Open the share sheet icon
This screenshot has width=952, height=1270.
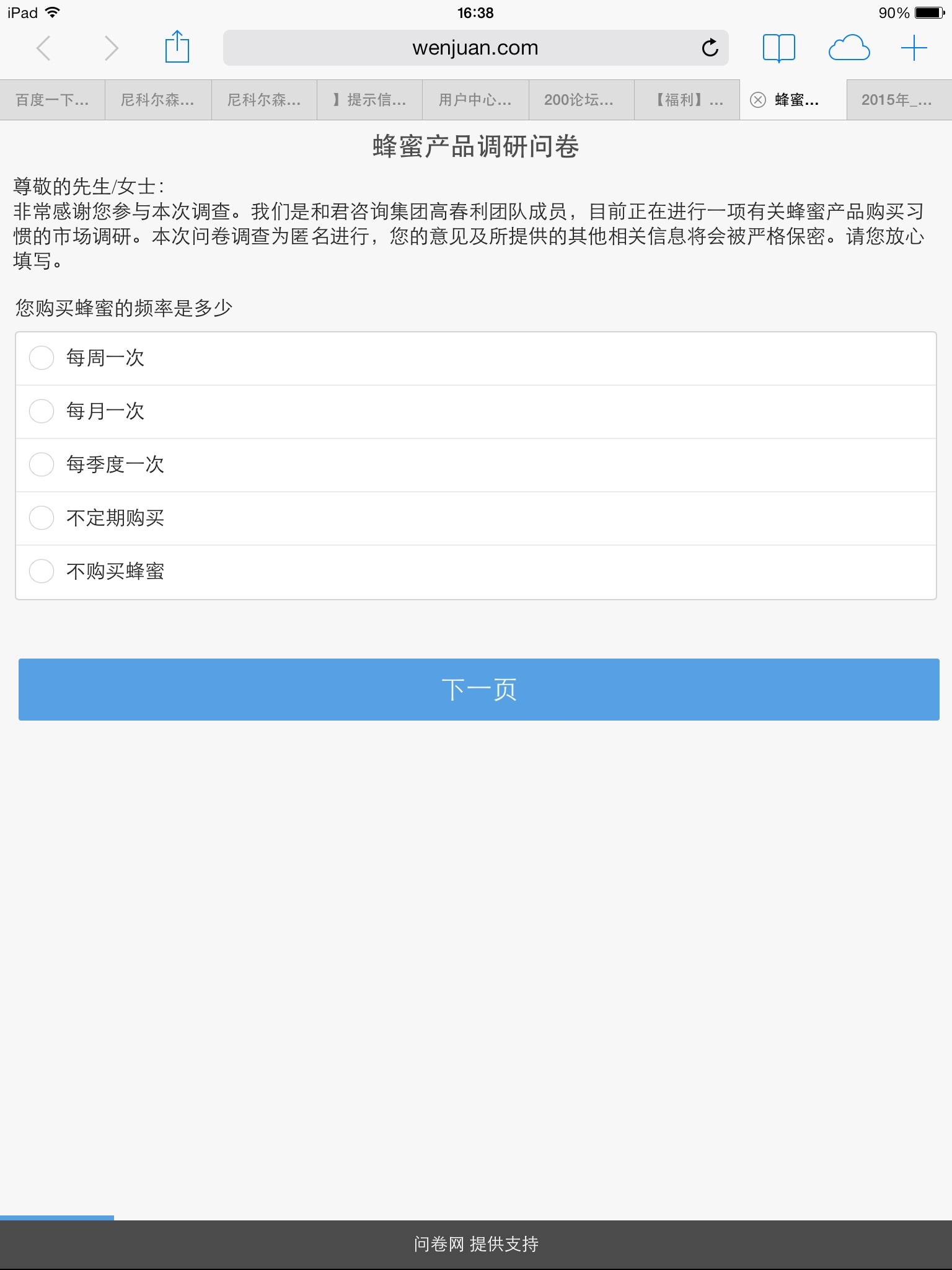tap(177, 48)
